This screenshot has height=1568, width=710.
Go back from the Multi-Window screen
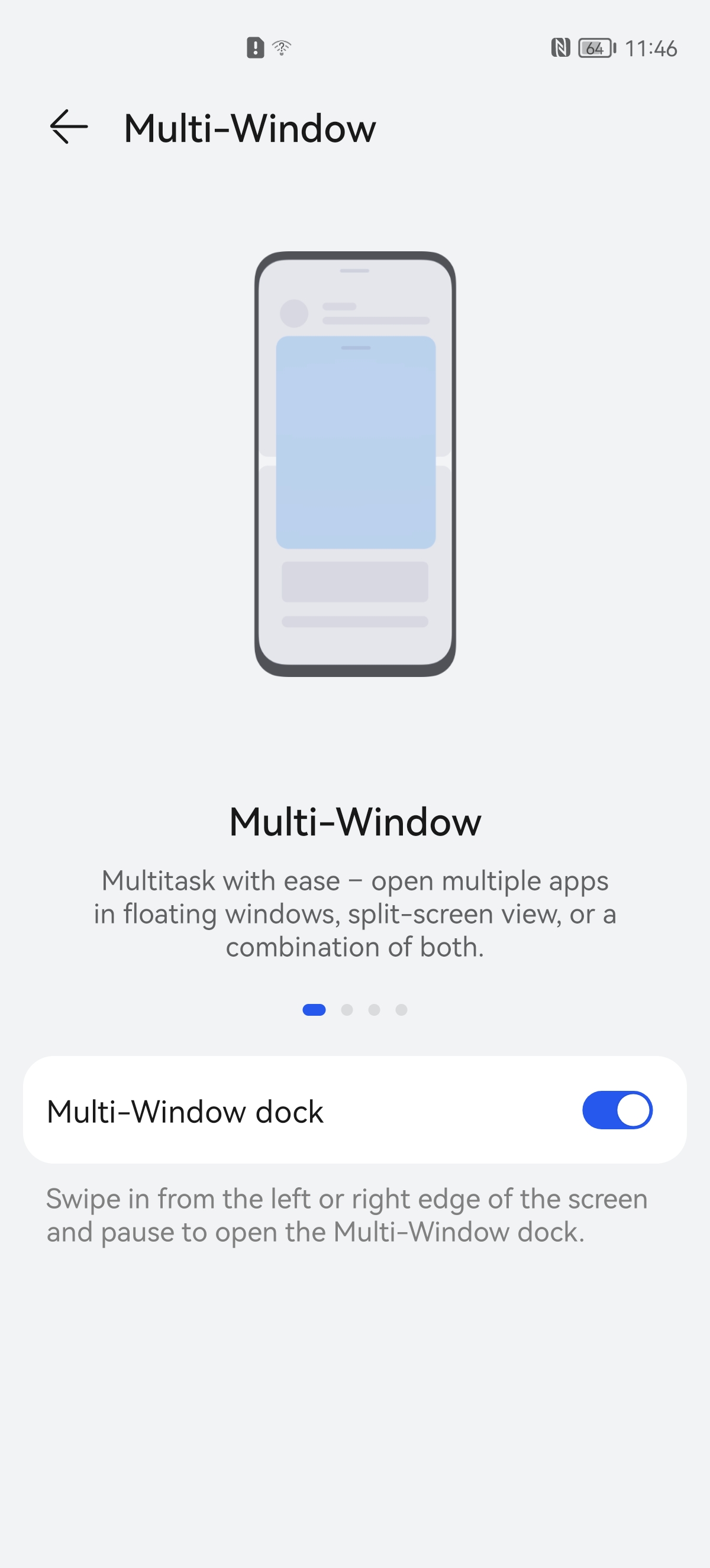pos(68,127)
